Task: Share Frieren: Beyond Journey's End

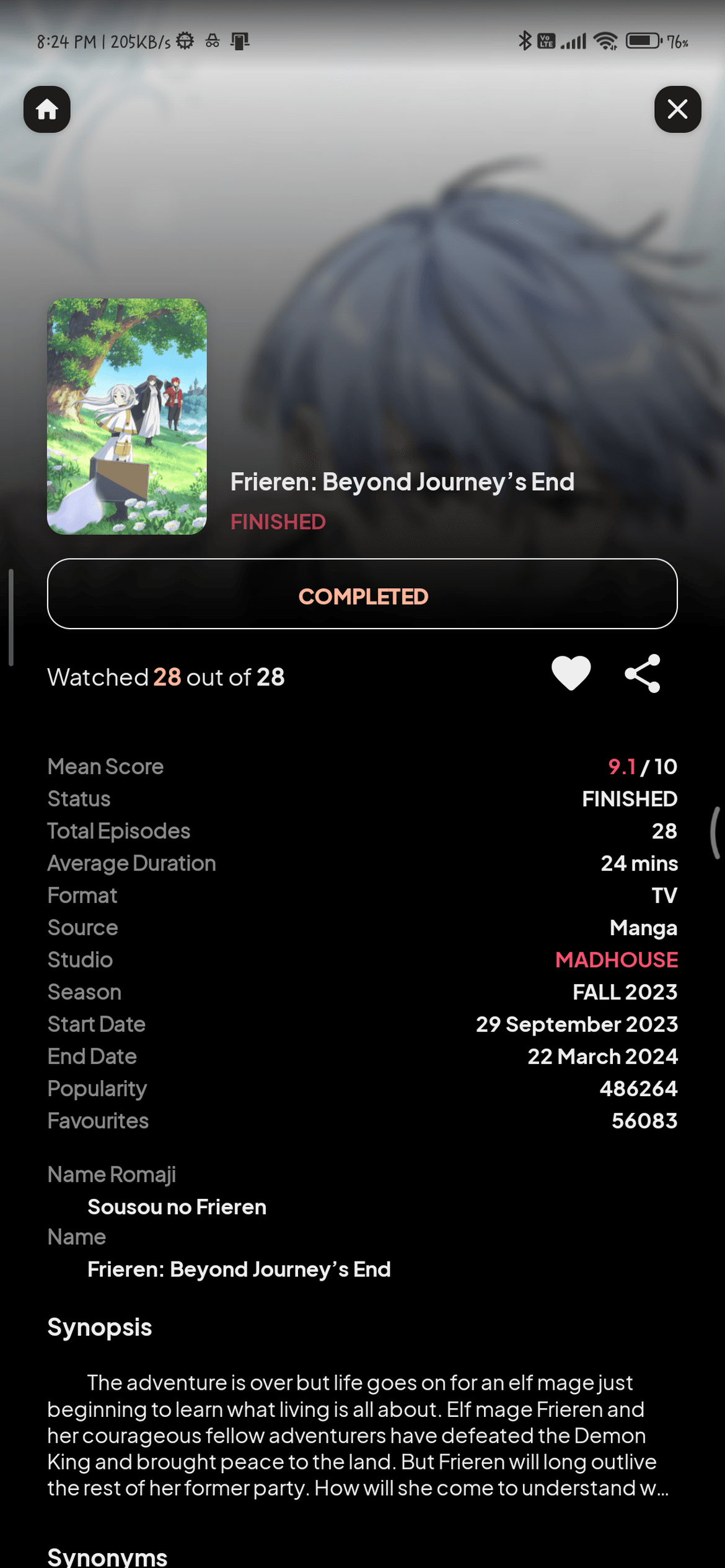Action: tap(643, 673)
